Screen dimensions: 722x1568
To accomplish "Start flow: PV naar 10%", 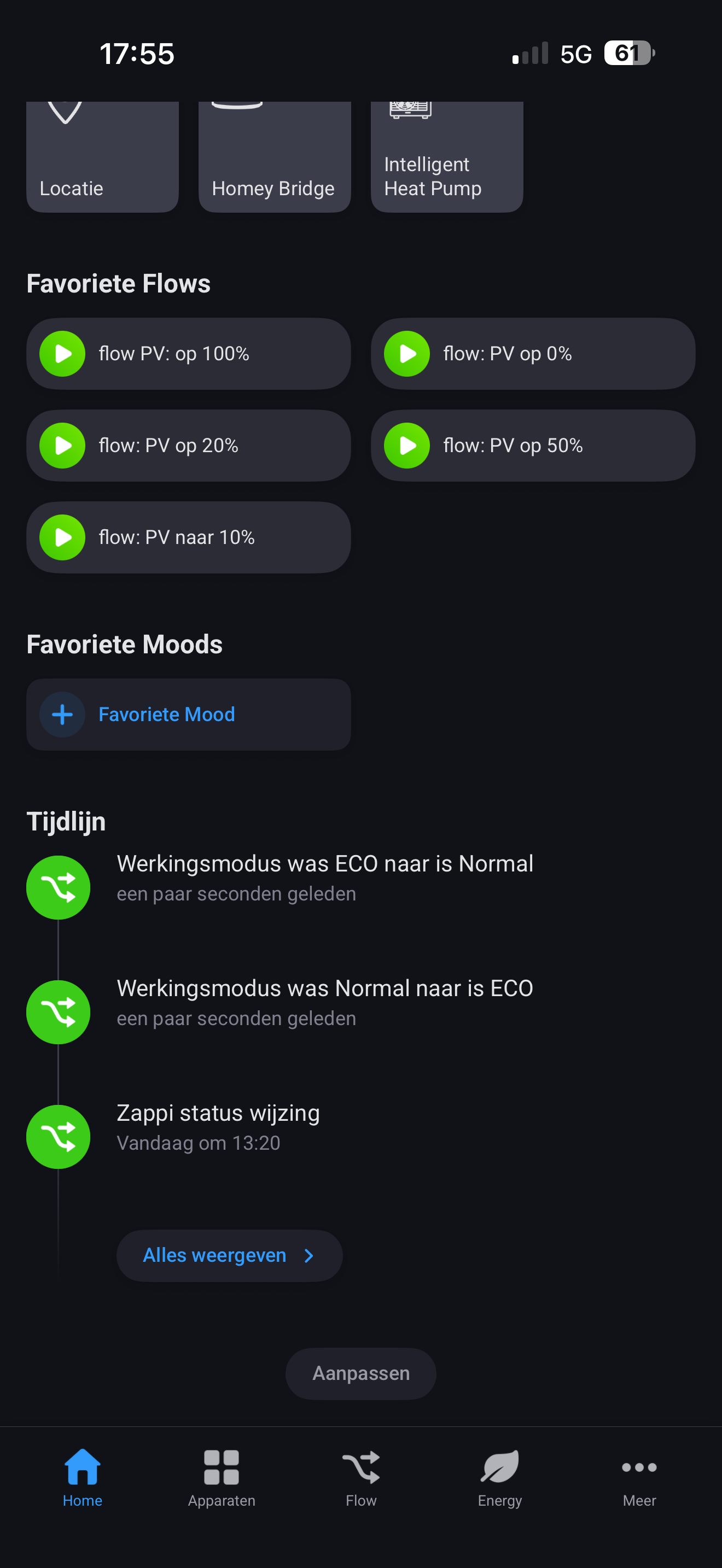I will tap(63, 537).
